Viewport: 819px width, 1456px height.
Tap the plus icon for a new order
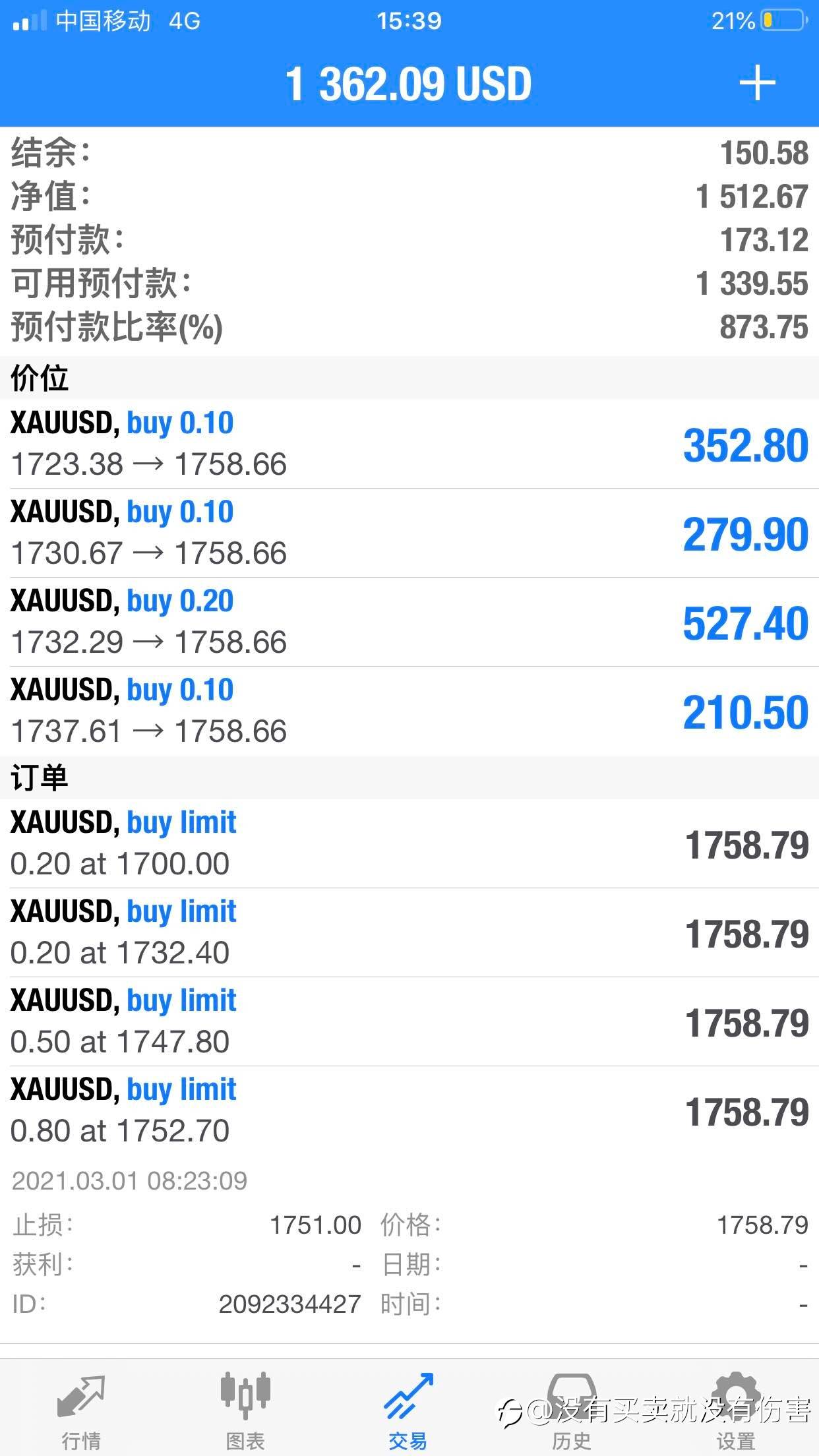pyautogui.click(x=757, y=83)
